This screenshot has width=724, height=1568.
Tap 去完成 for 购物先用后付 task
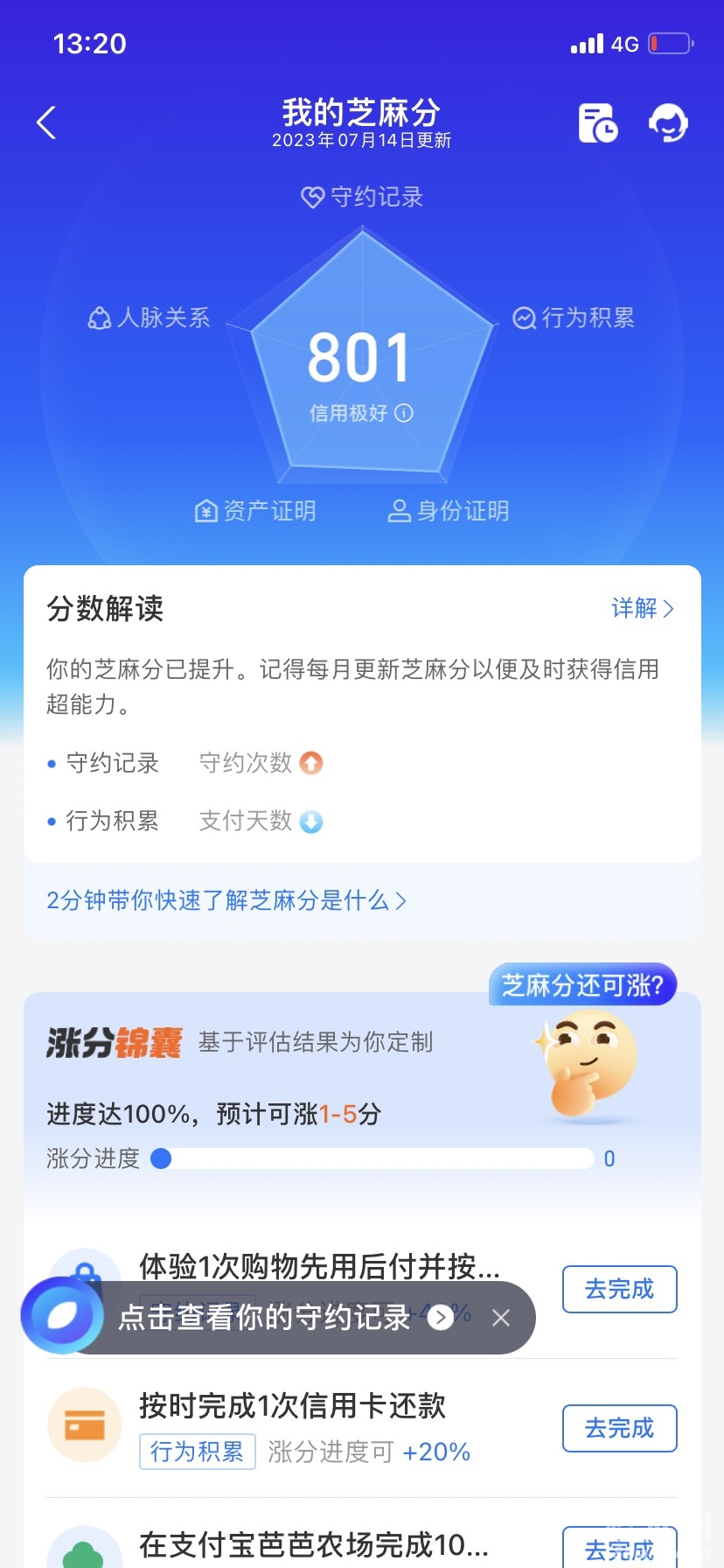coord(619,1289)
